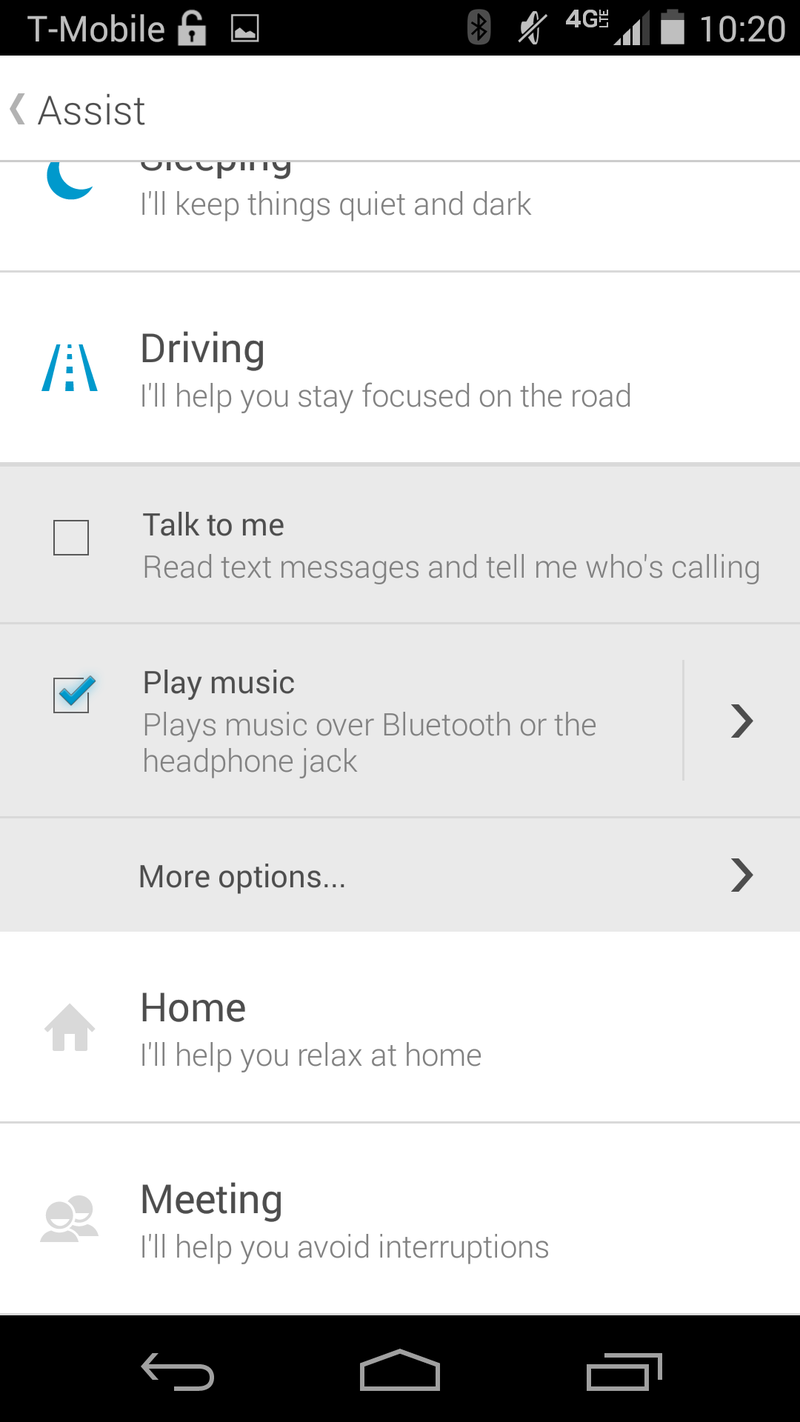The image size is (800, 1422).
Task: Tap the system home button
Action: coord(400,1370)
